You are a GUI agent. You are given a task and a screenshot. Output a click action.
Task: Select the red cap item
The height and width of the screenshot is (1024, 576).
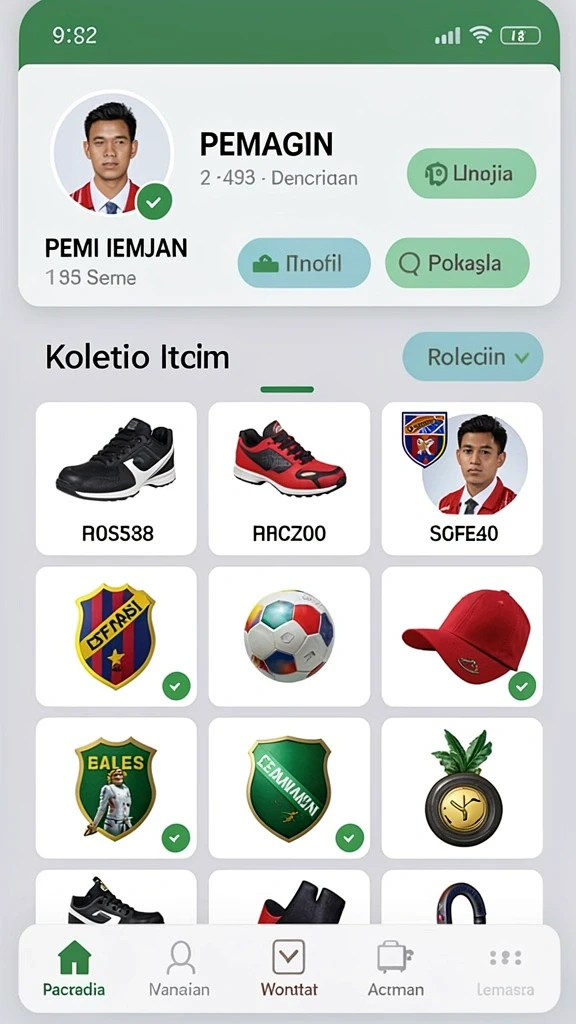tap(462, 636)
